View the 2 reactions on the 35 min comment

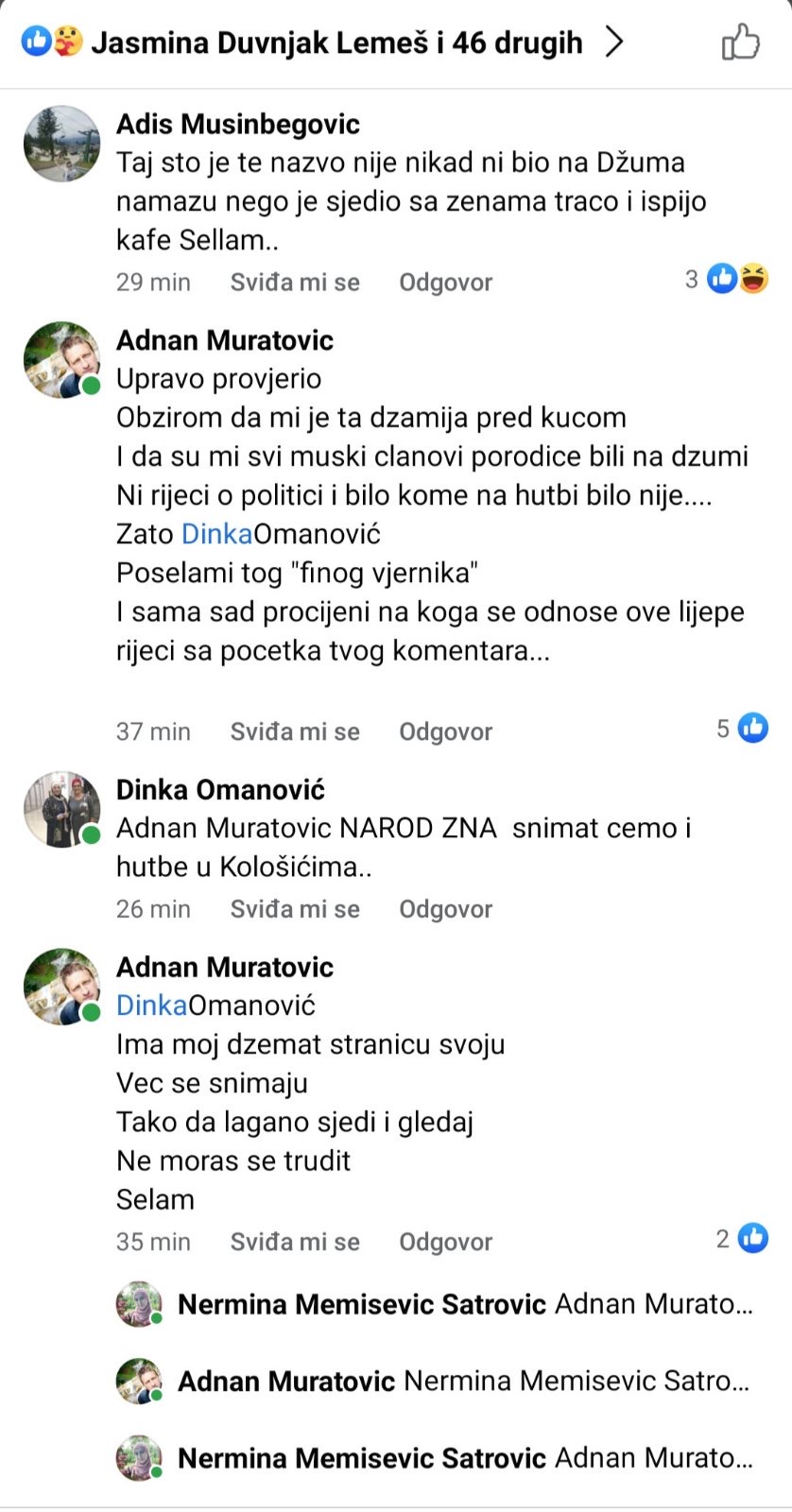coord(742,1238)
